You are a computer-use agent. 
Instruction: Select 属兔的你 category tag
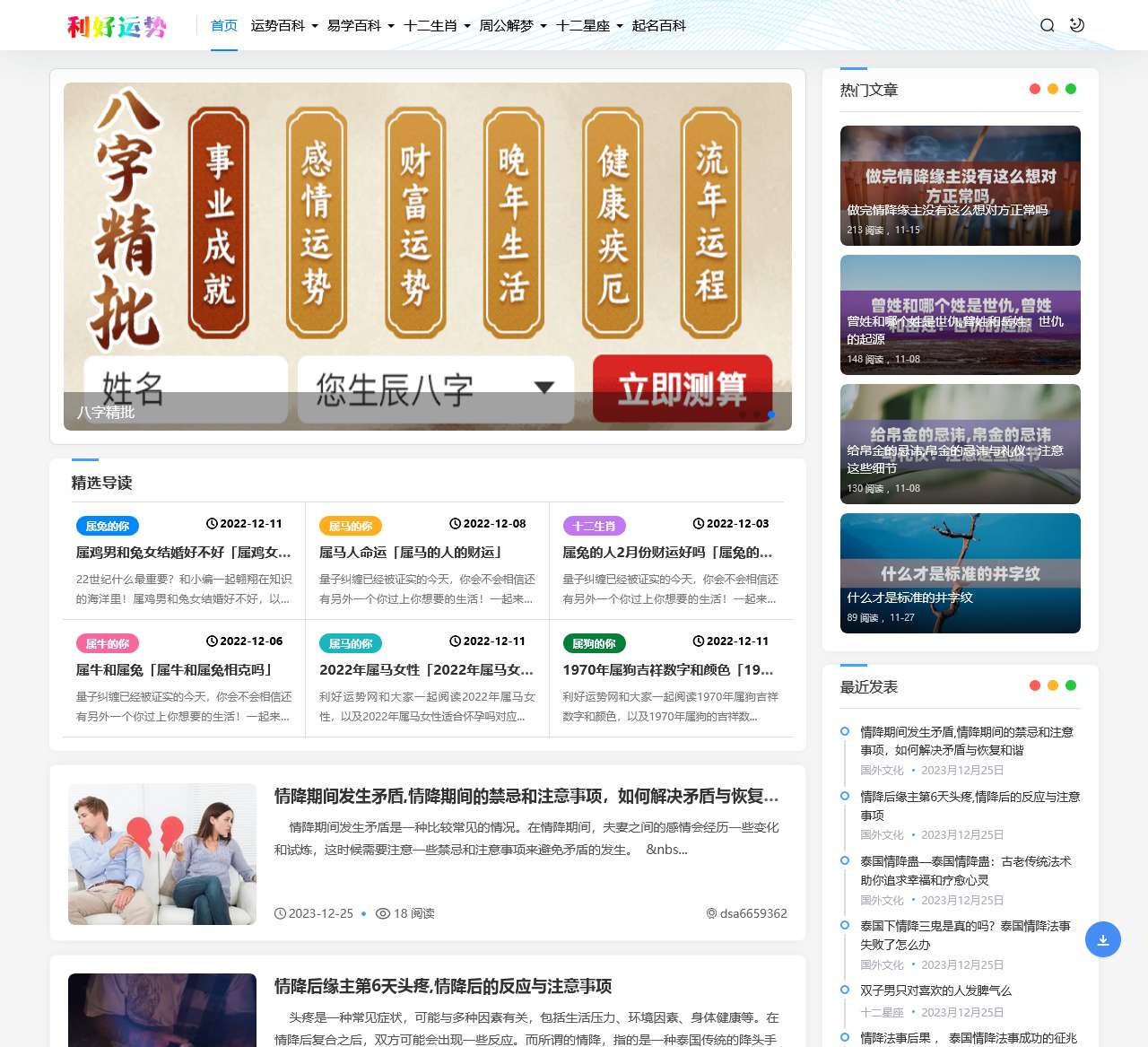pyautogui.click(x=107, y=526)
